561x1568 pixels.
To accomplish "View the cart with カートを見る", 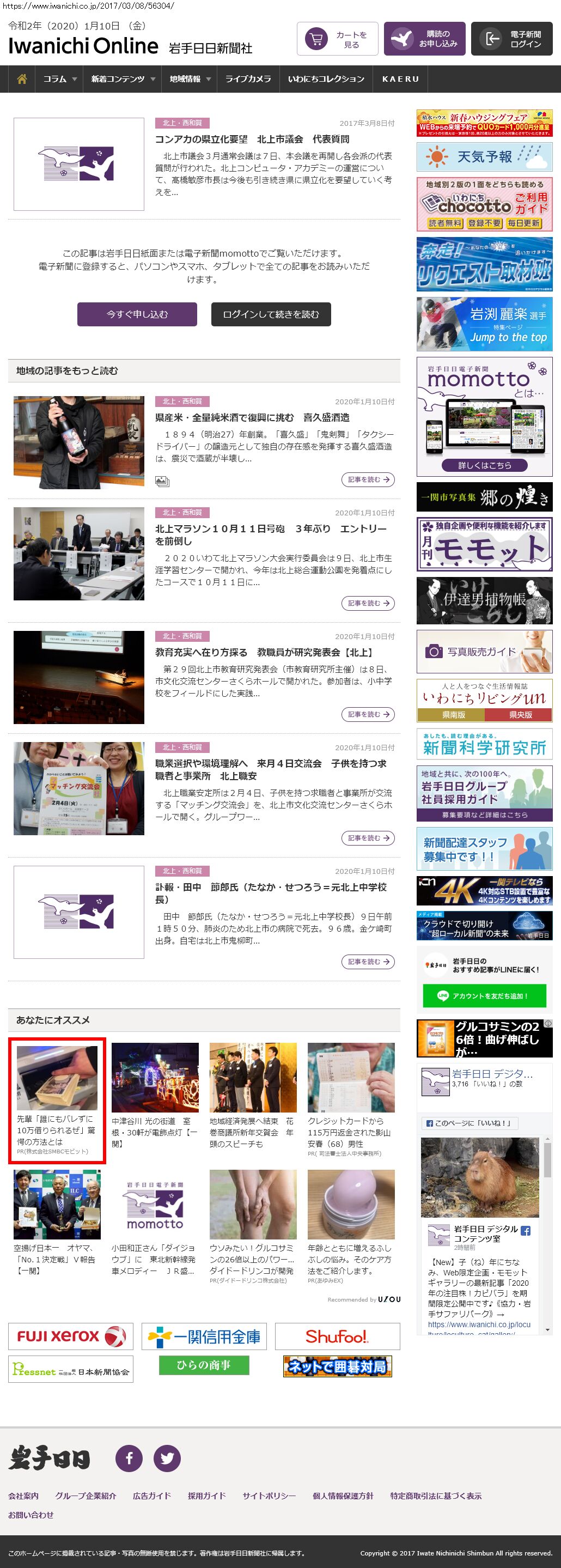I will pyautogui.click(x=338, y=39).
